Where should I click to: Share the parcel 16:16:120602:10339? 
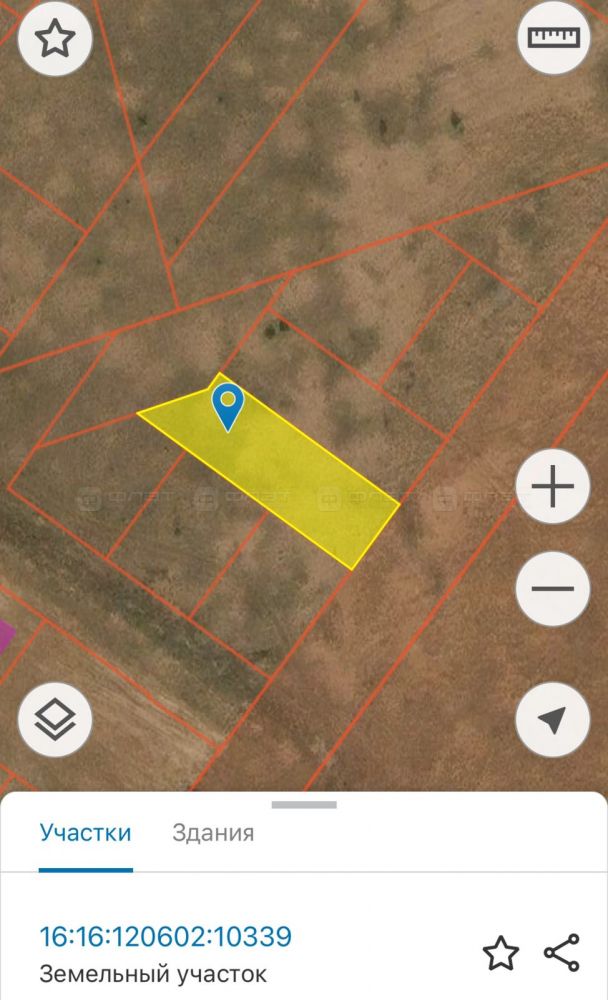(562, 953)
